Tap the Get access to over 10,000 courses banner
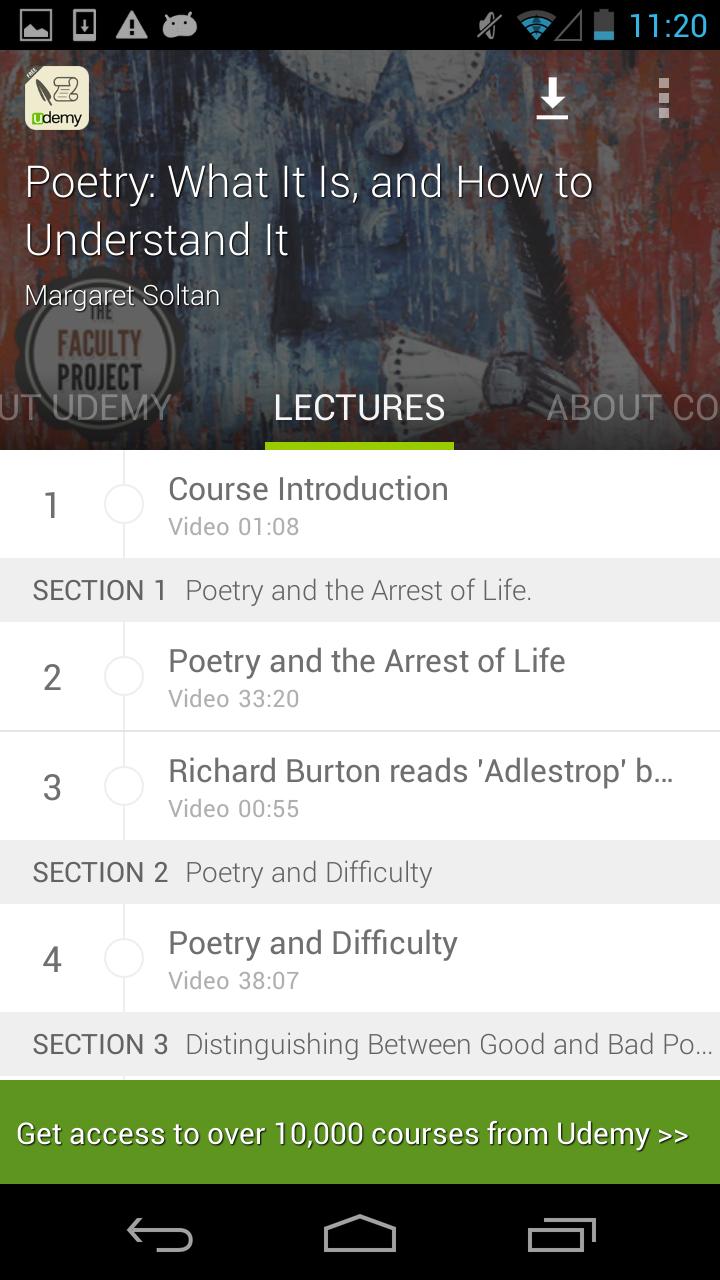 tap(360, 1134)
